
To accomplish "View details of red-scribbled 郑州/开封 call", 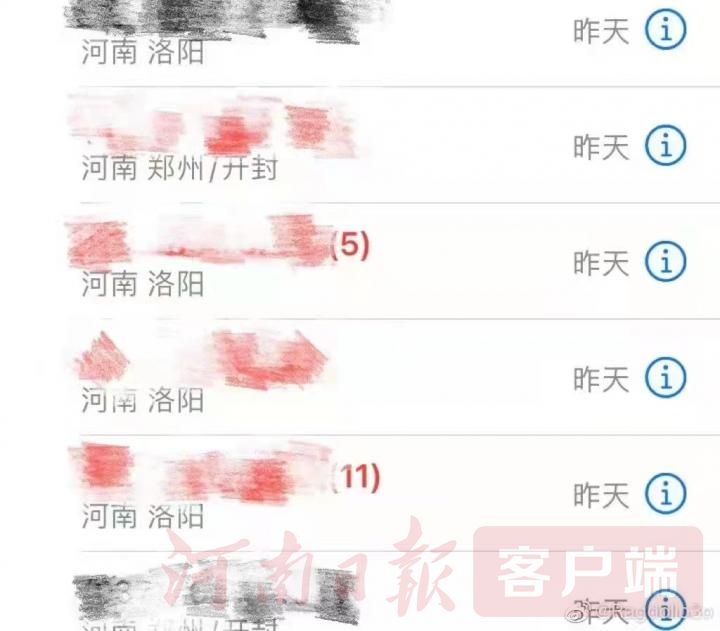I will coord(665,147).
